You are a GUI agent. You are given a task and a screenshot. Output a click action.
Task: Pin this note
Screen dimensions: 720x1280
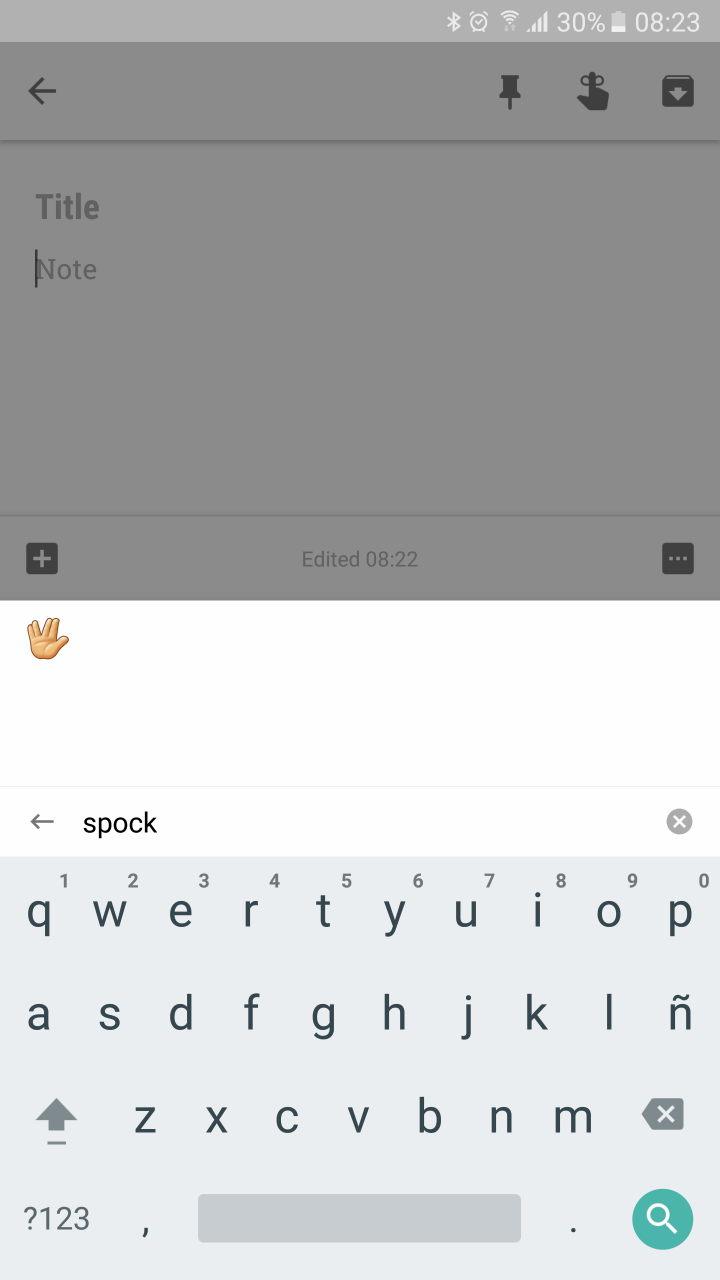pos(510,92)
